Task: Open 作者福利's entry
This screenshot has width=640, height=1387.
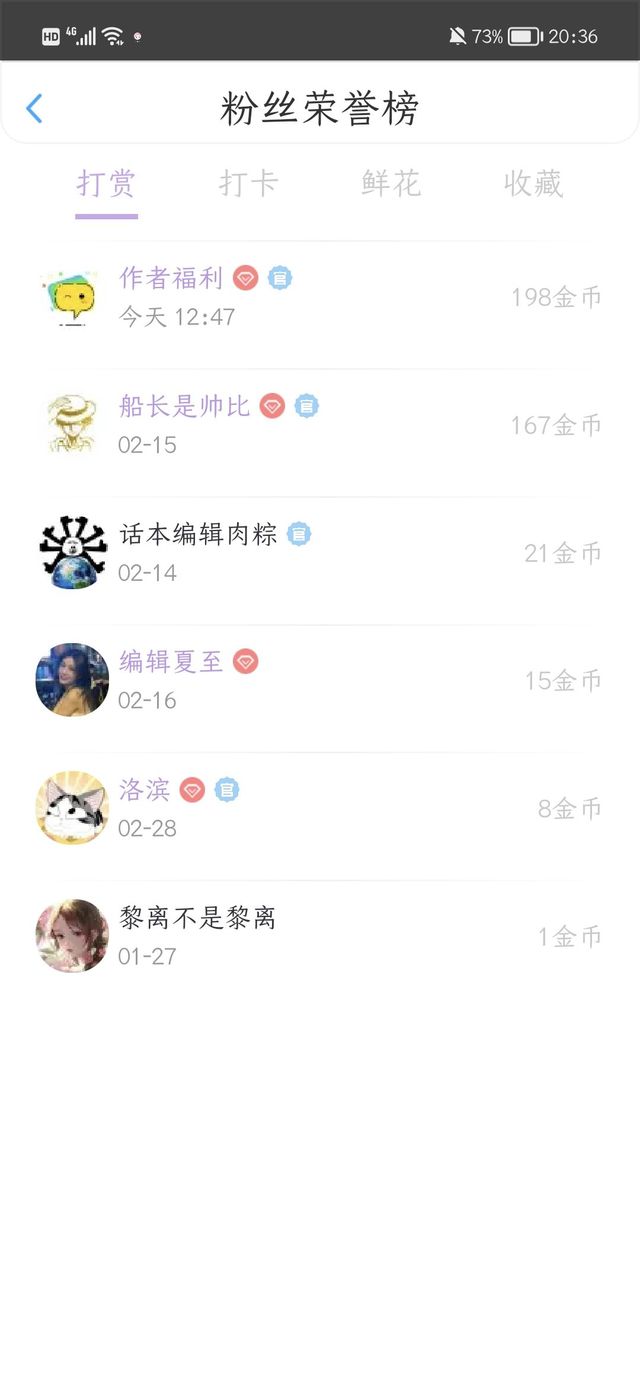Action: 320,297
